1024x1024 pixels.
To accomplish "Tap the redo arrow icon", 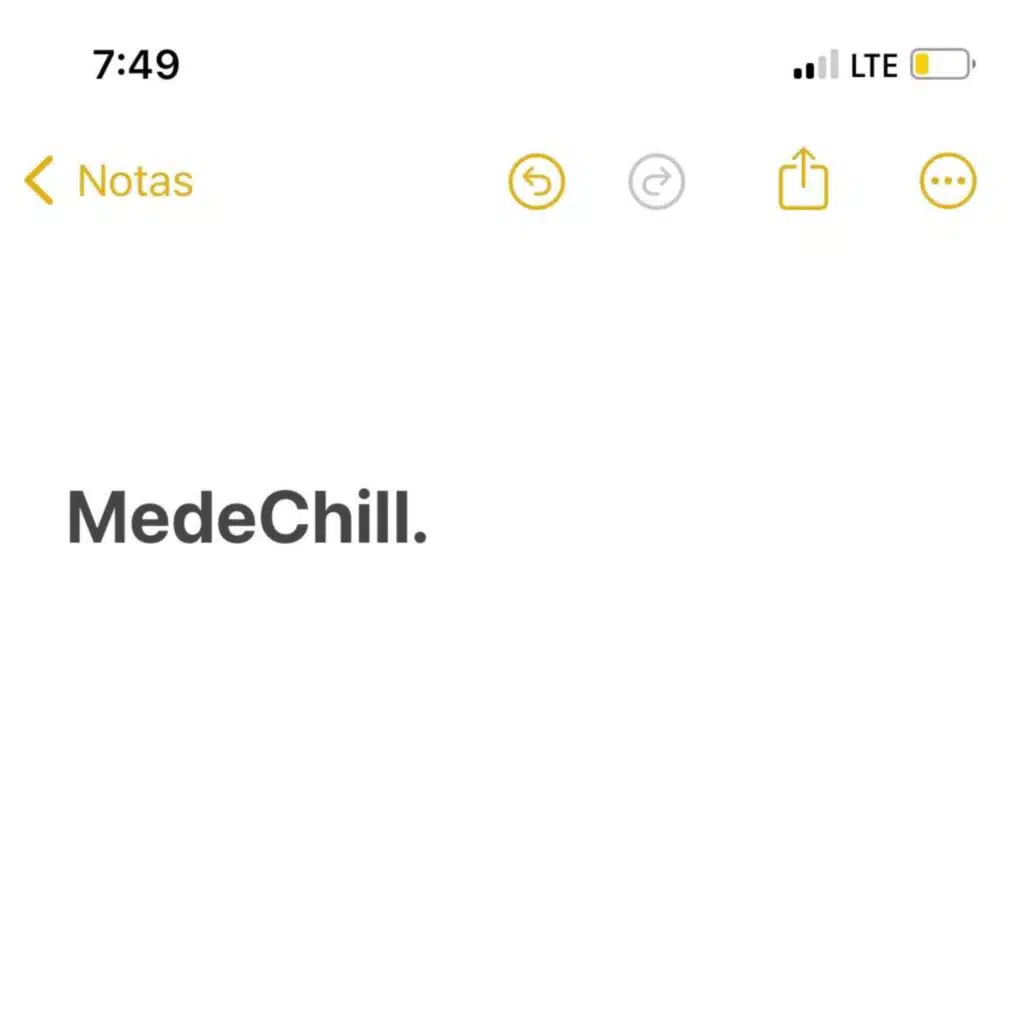I will click(x=656, y=182).
